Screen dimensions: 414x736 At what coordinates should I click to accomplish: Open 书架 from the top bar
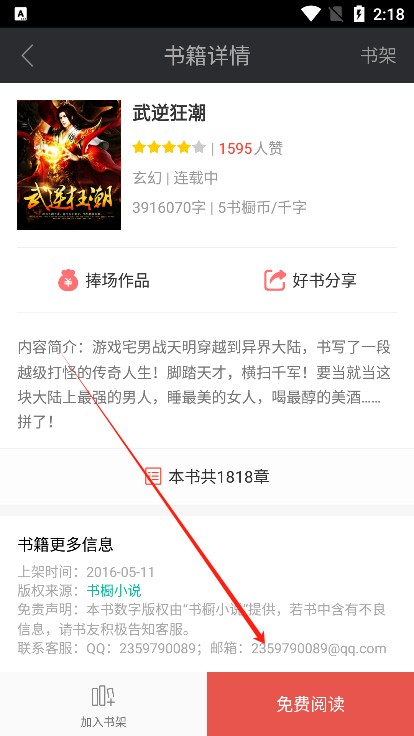(378, 55)
